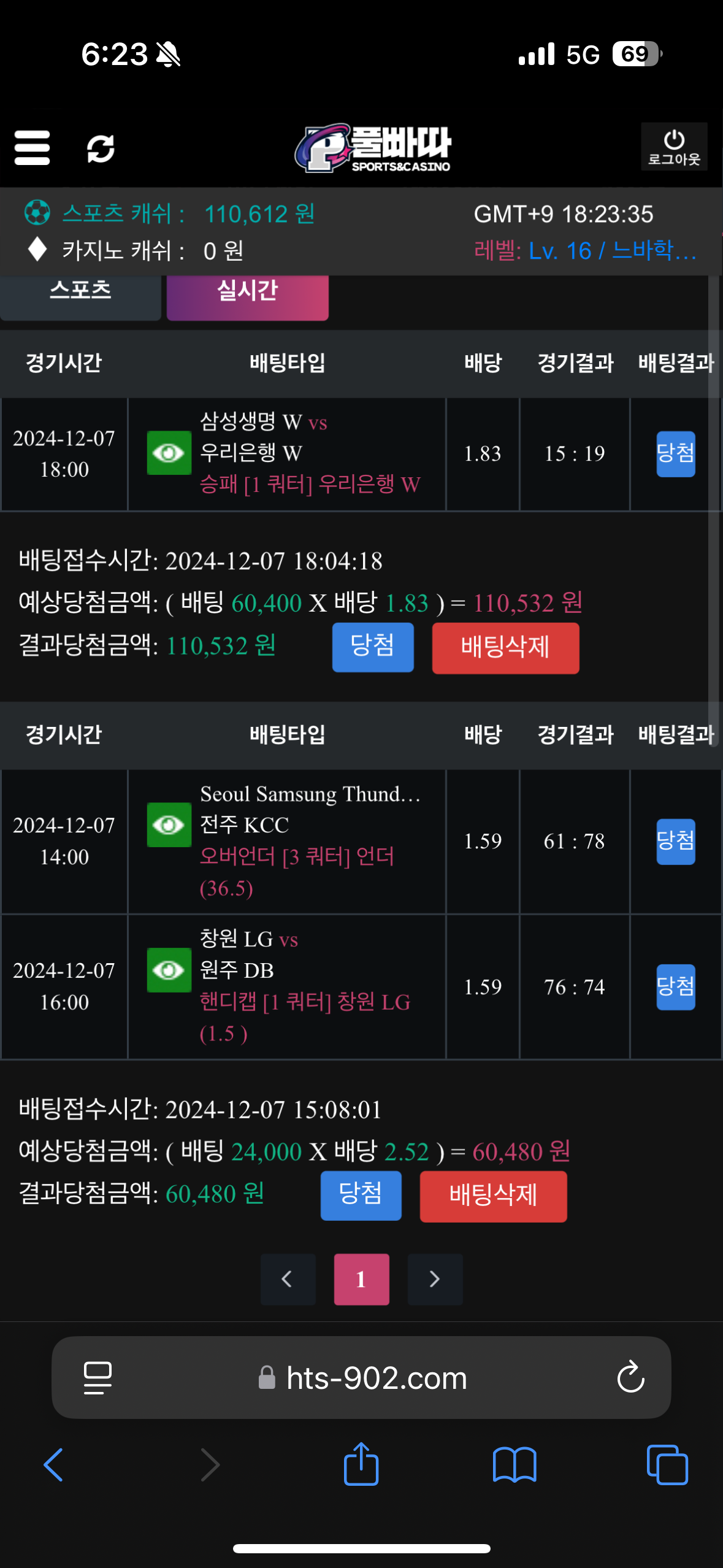The image size is (723, 1568).
Task: Tap 당점 beside the 110,532 원 result
Action: [x=372, y=647]
